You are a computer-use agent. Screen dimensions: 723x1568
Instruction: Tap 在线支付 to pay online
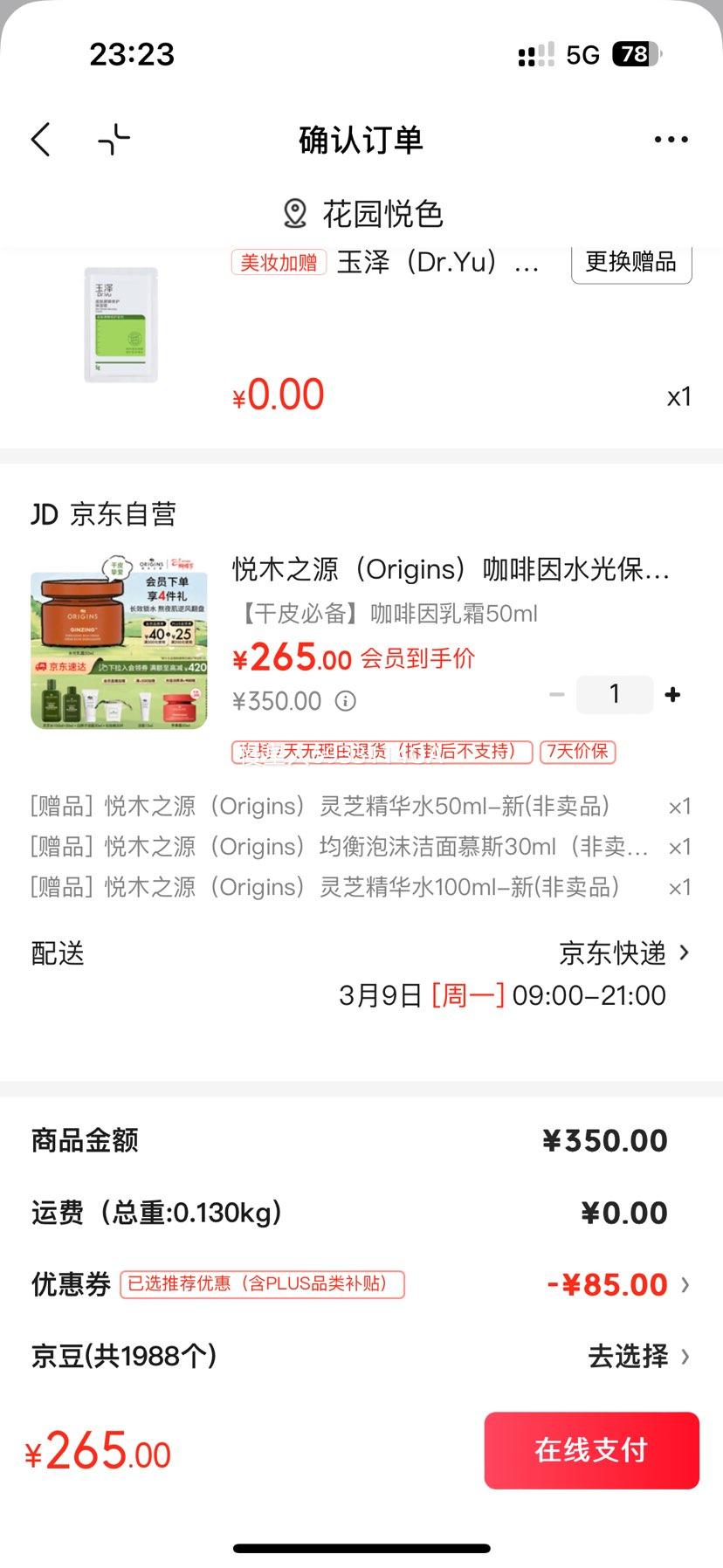[x=591, y=1450]
